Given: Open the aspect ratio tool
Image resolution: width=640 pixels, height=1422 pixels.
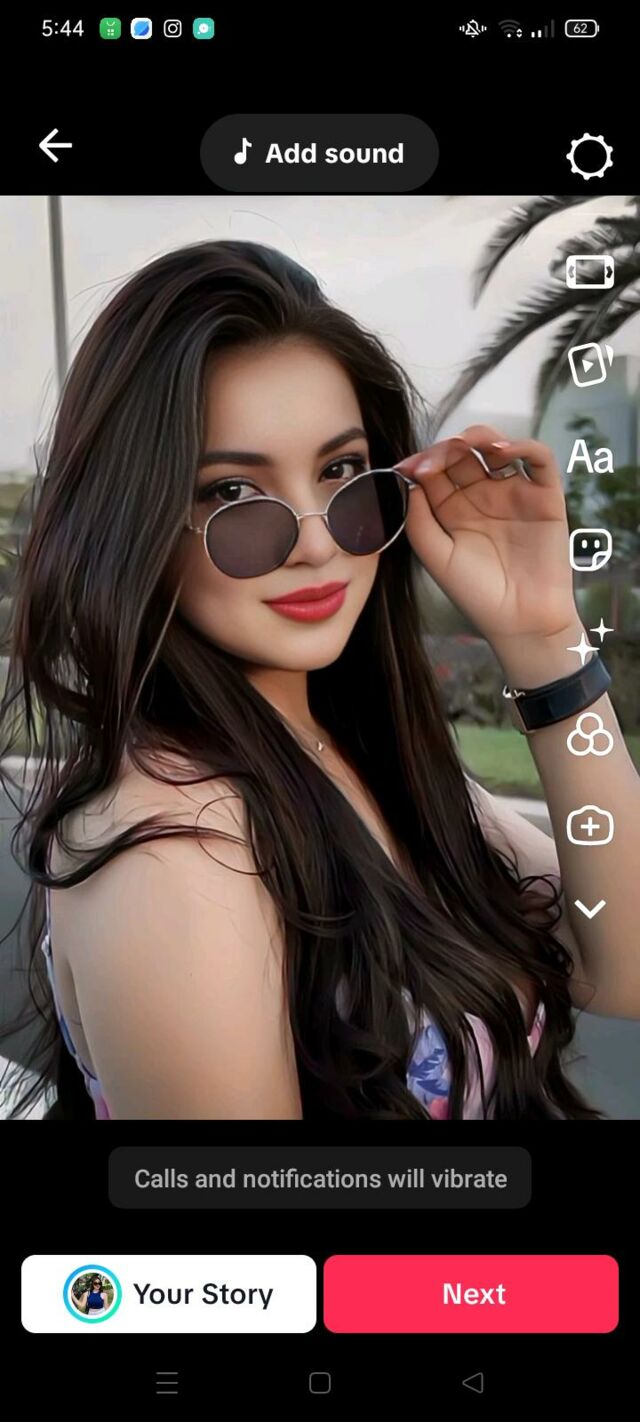Looking at the screenshot, I should coord(590,271).
